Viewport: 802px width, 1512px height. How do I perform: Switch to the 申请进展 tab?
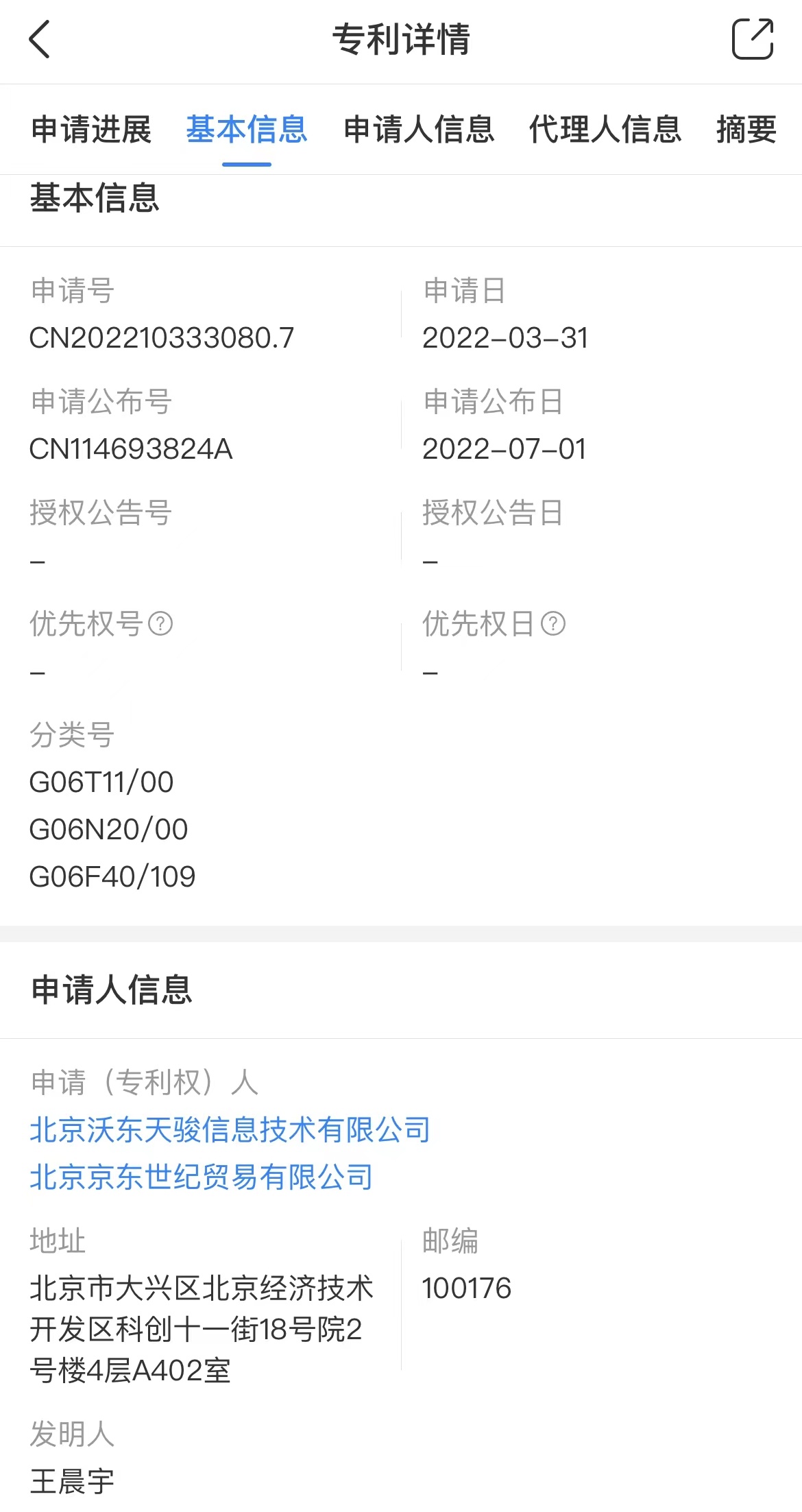tap(91, 130)
